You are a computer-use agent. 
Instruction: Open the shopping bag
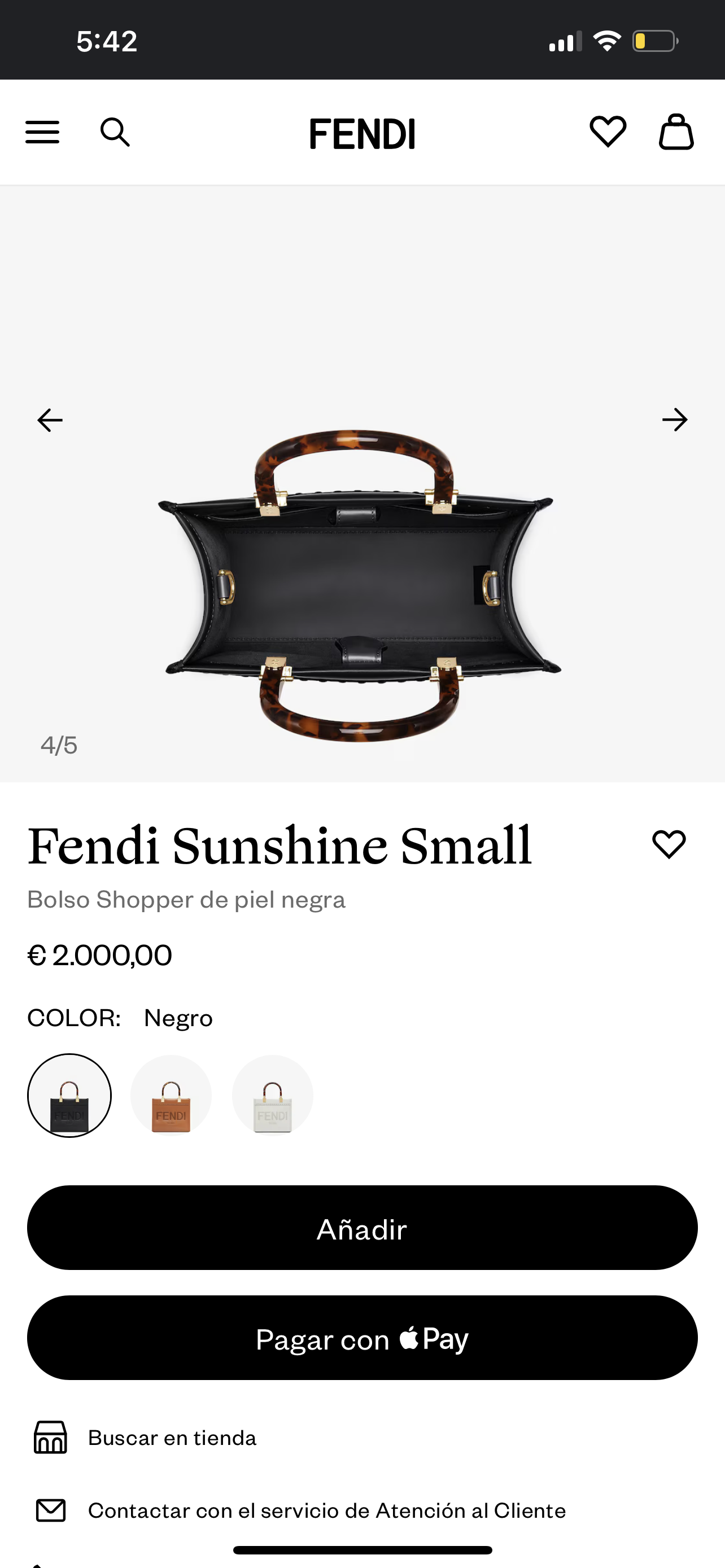676,132
